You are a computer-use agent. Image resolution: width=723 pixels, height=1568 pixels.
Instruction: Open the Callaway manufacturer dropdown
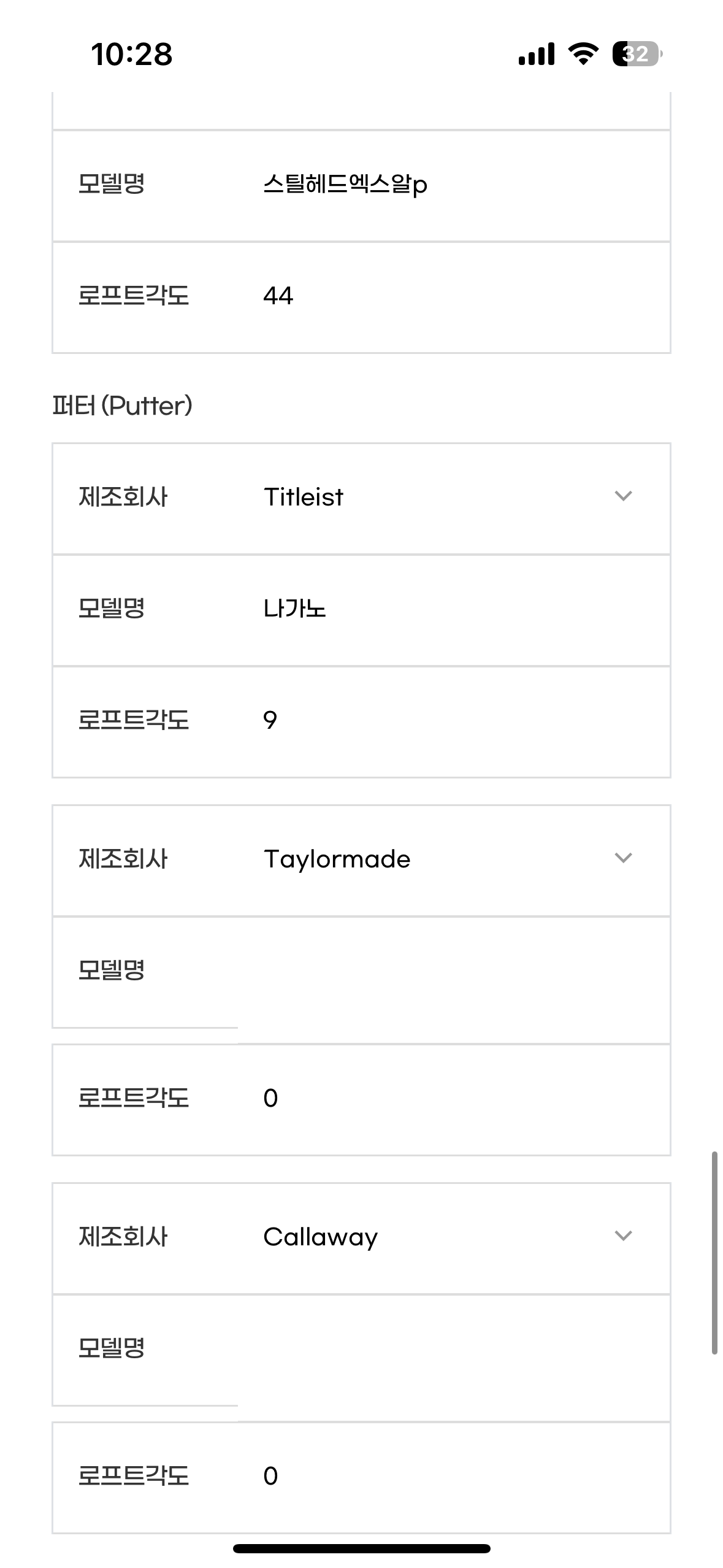click(x=454, y=1239)
